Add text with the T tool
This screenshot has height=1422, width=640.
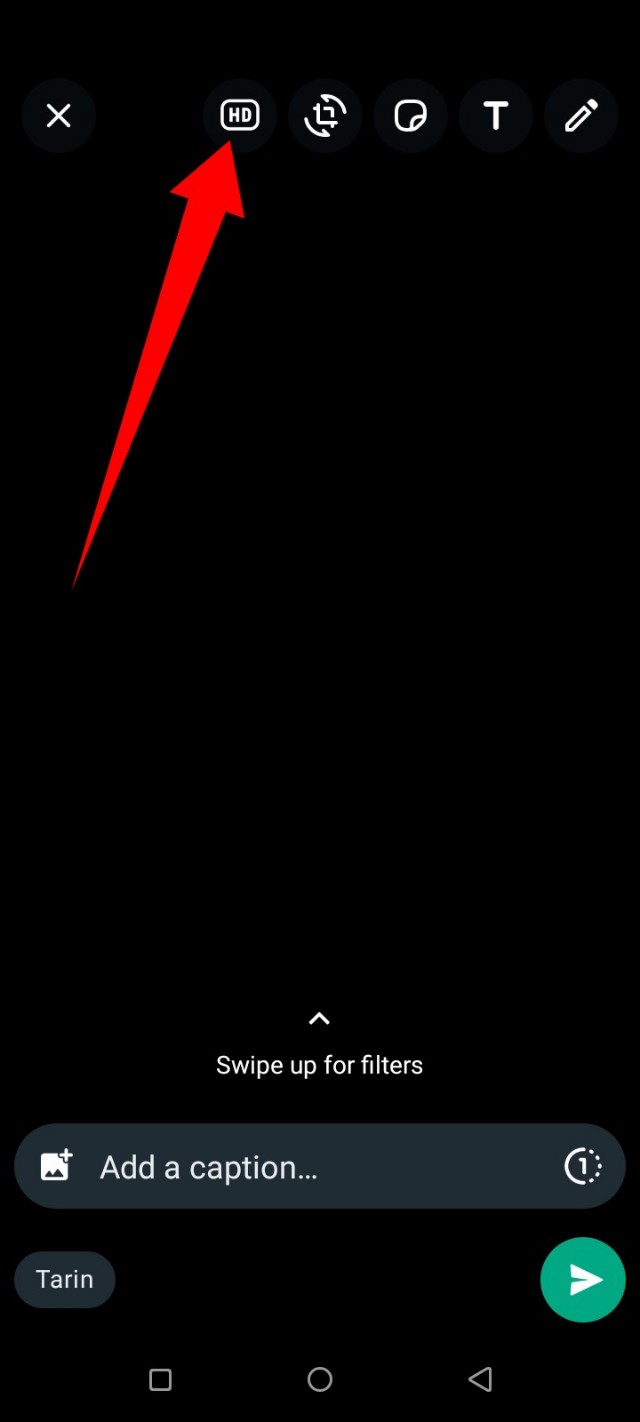click(x=495, y=116)
